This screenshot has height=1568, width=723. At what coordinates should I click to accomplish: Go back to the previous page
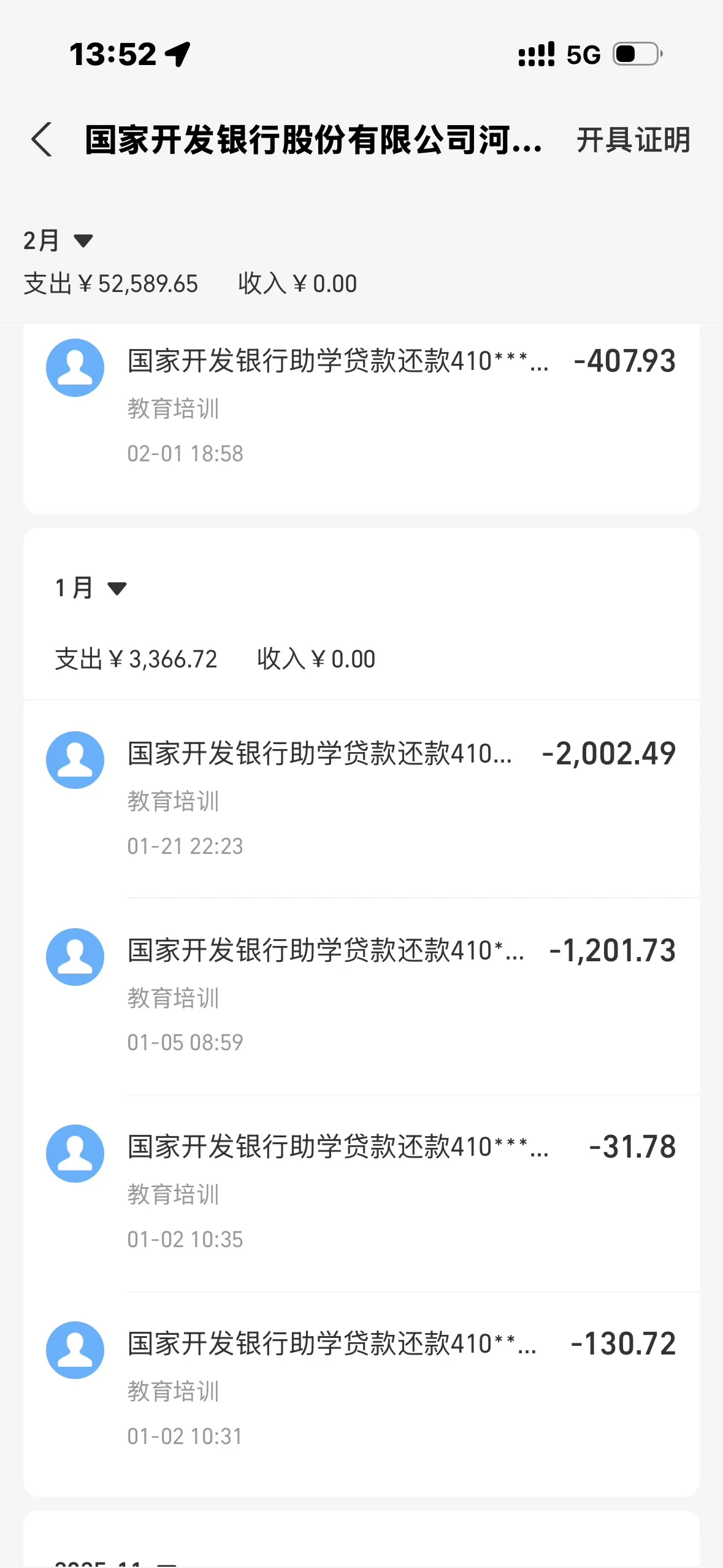click(42, 139)
